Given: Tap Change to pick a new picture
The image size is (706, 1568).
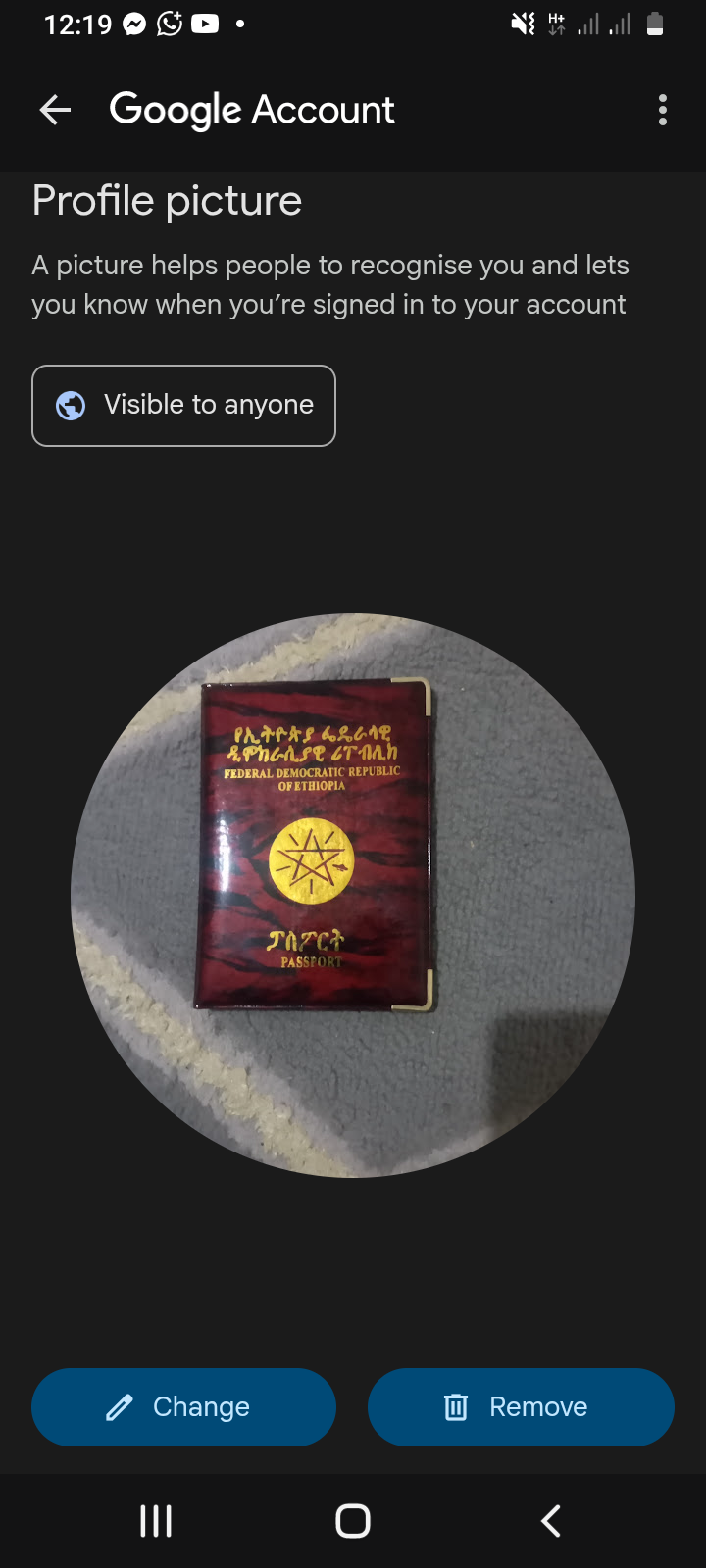Looking at the screenshot, I should point(183,1407).
